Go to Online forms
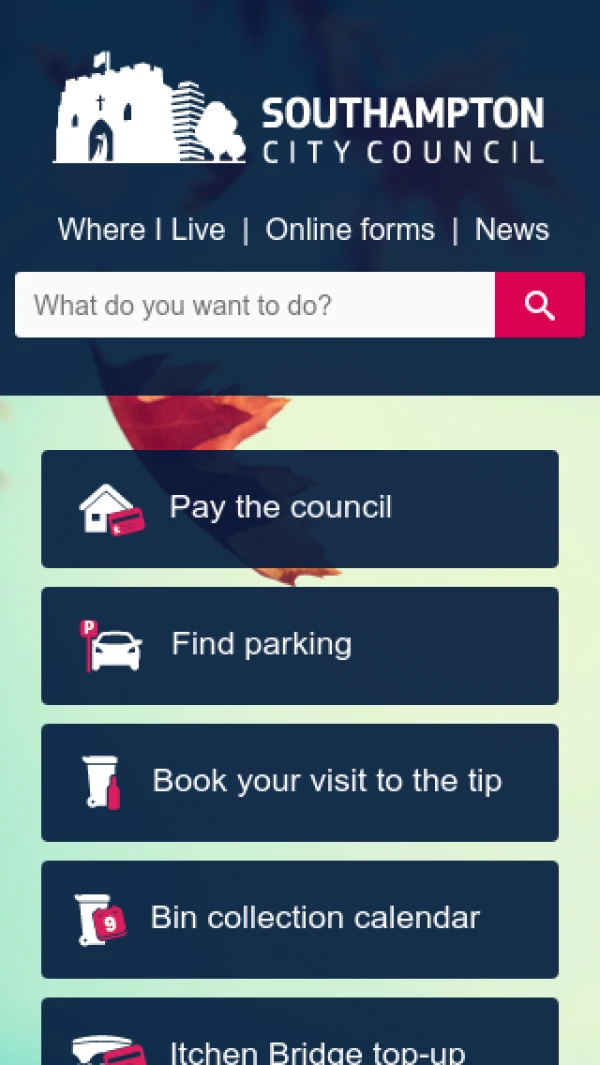Viewport: 600px width, 1065px height. tap(350, 229)
